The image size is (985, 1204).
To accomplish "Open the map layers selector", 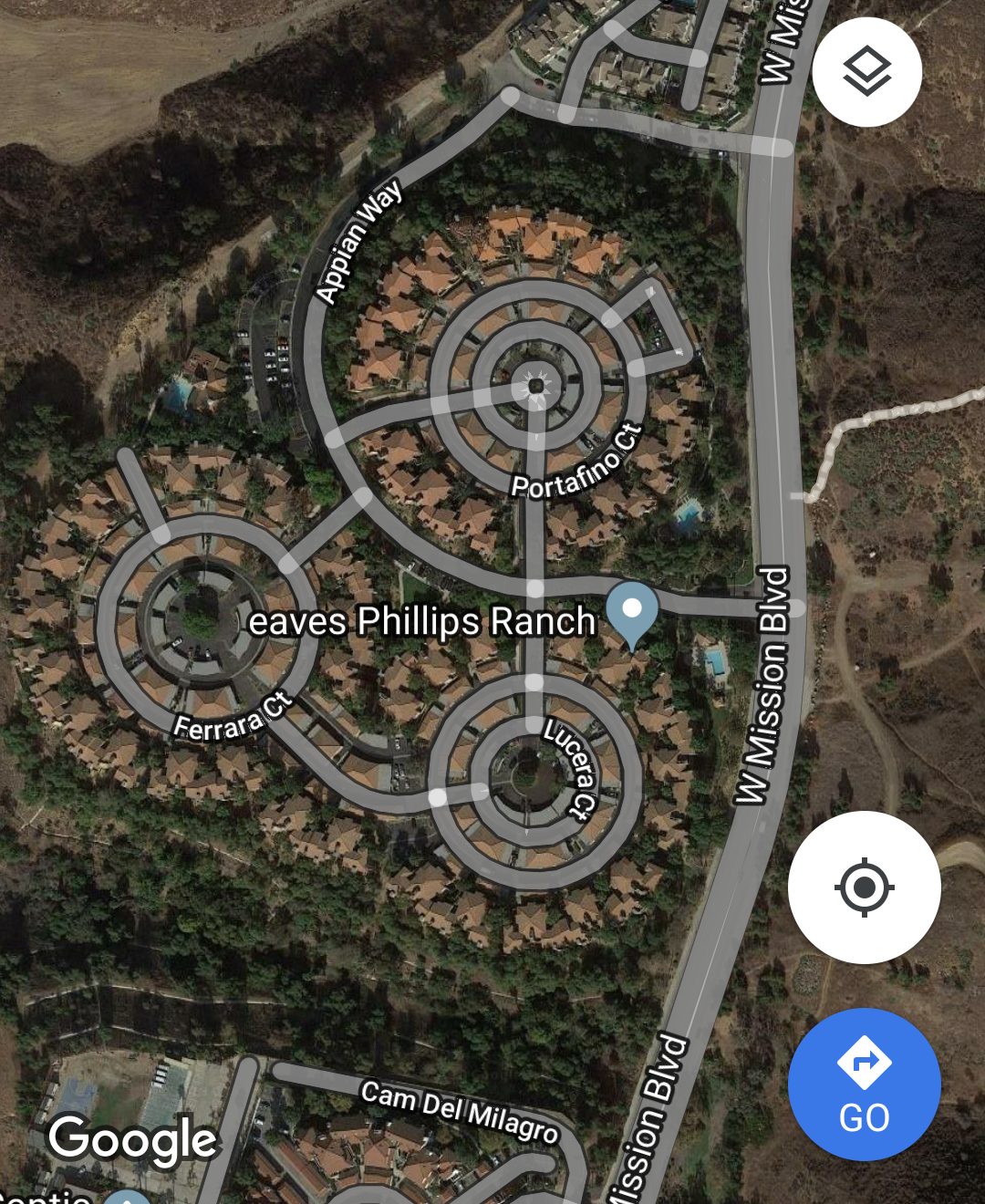I will click(x=866, y=72).
